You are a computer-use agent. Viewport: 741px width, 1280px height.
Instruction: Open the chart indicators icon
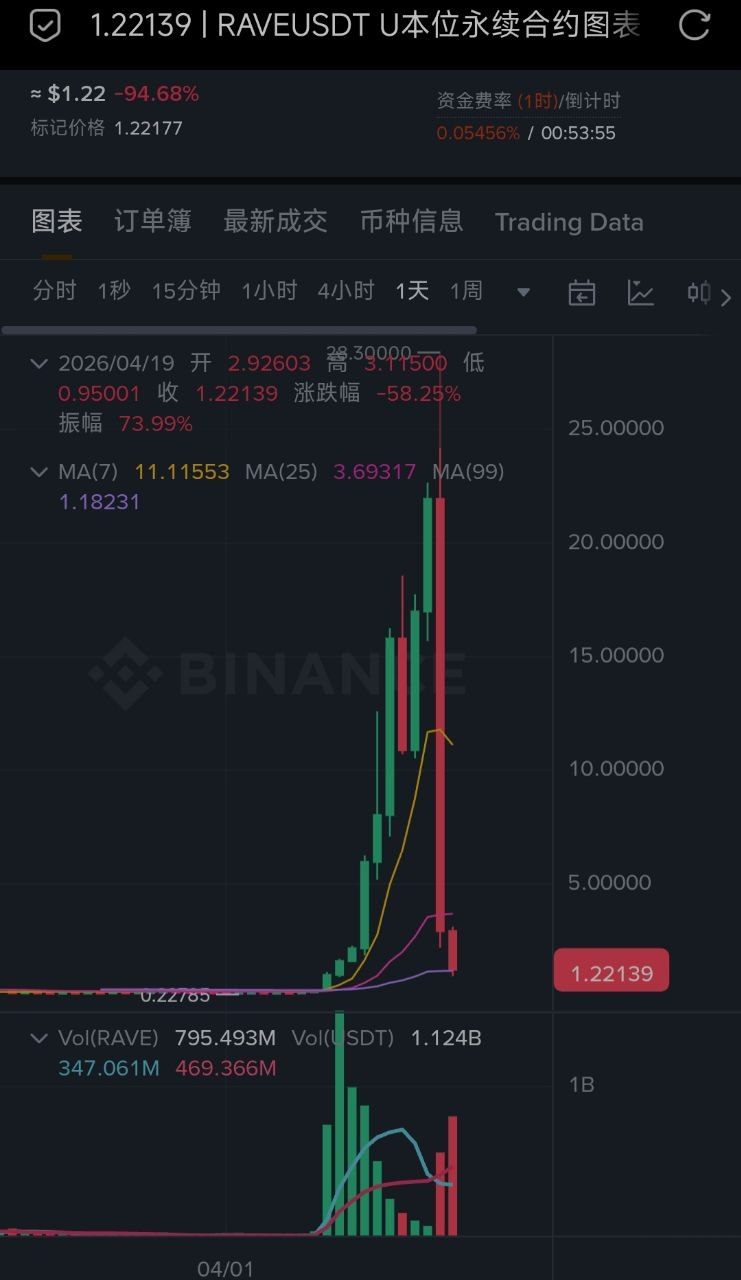[640, 293]
